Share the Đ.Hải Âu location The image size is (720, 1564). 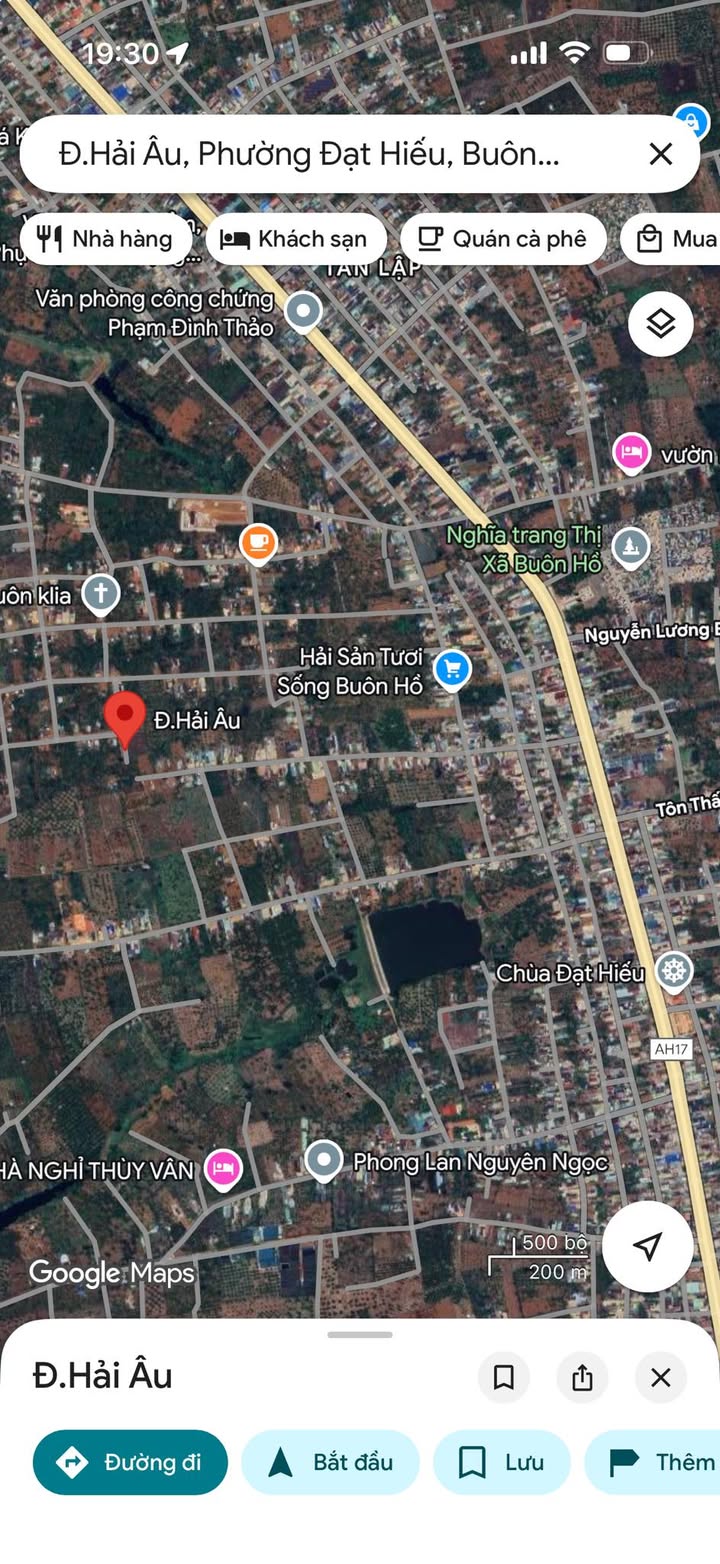(x=582, y=1378)
